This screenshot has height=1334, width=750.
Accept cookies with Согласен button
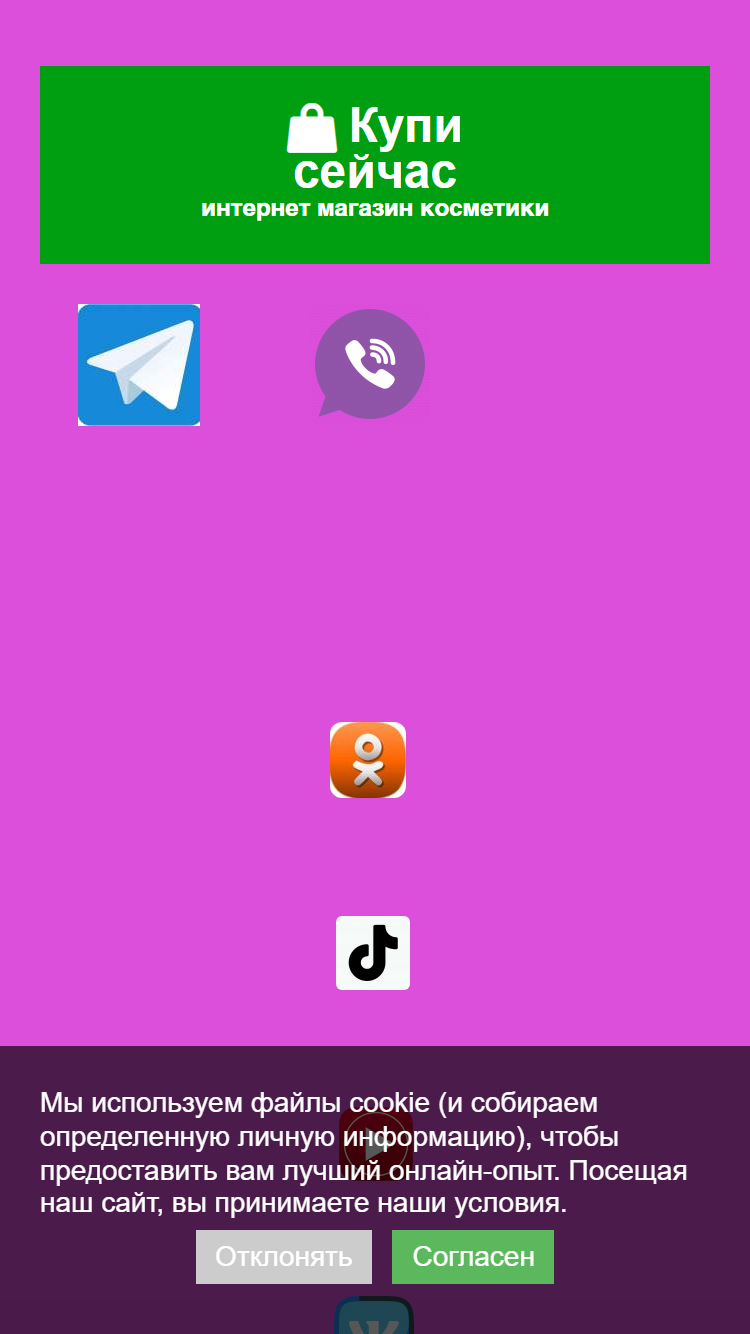473,1257
